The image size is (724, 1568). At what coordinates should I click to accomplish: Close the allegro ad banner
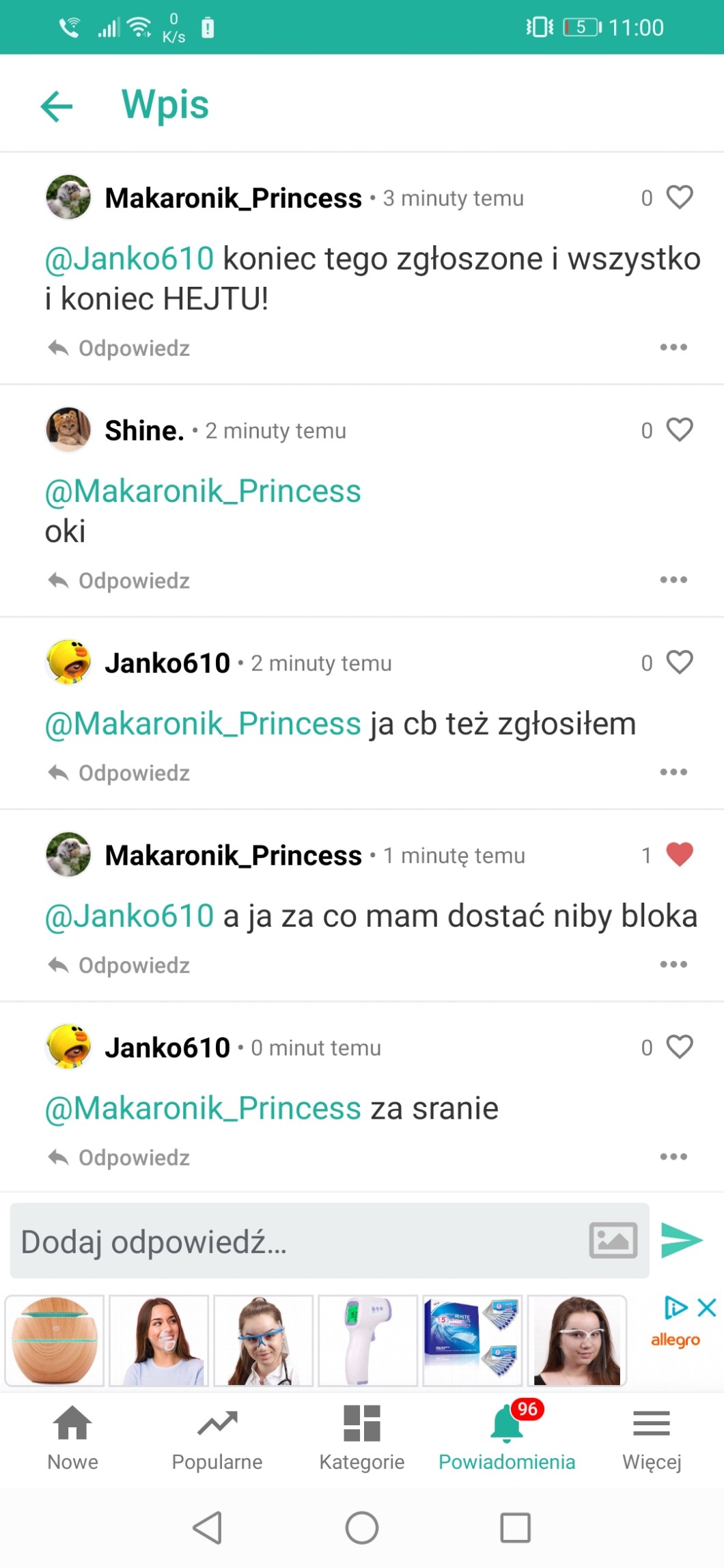[x=707, y=1307]
